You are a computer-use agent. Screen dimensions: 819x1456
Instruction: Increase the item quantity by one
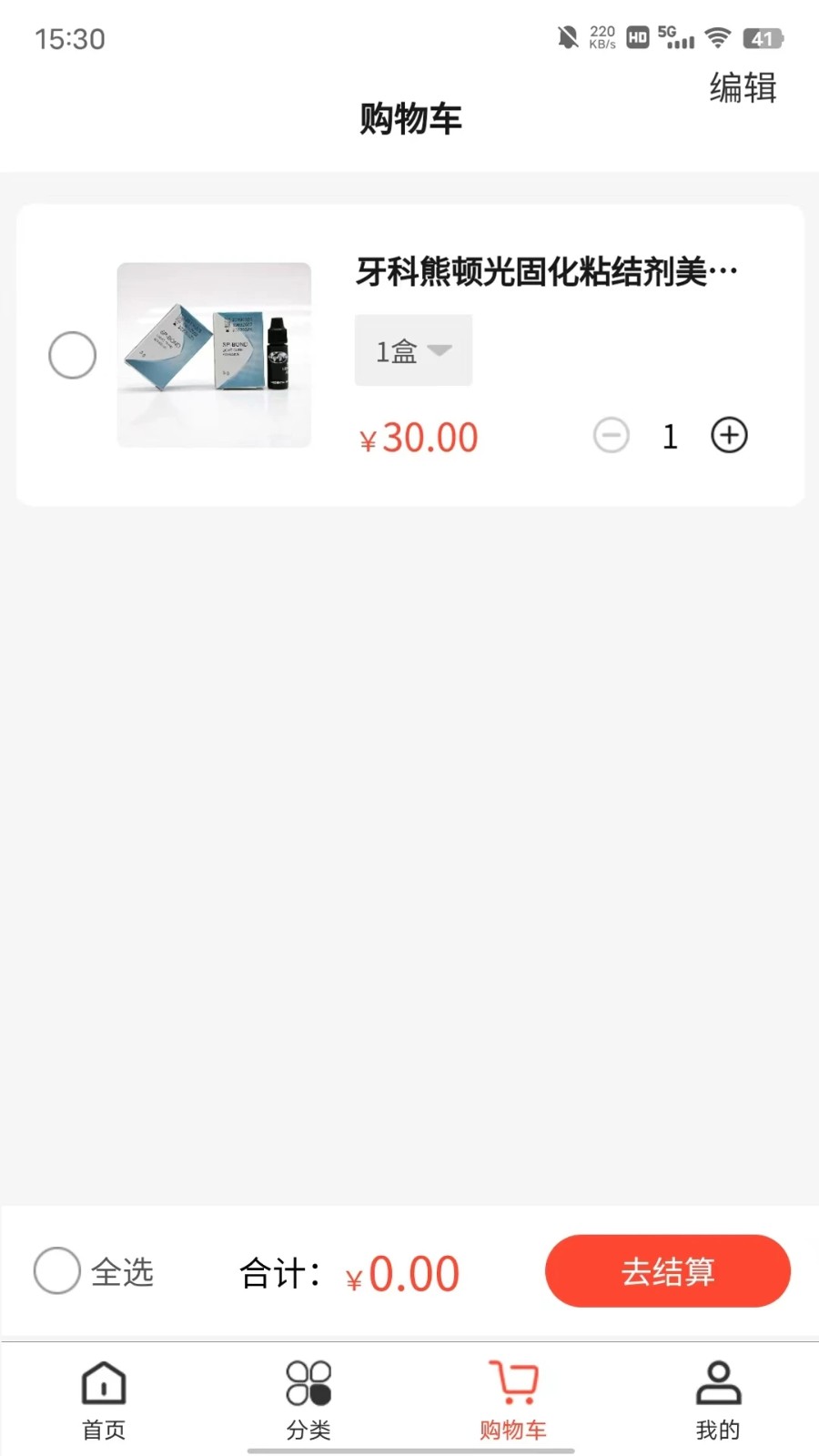(729, 435)
